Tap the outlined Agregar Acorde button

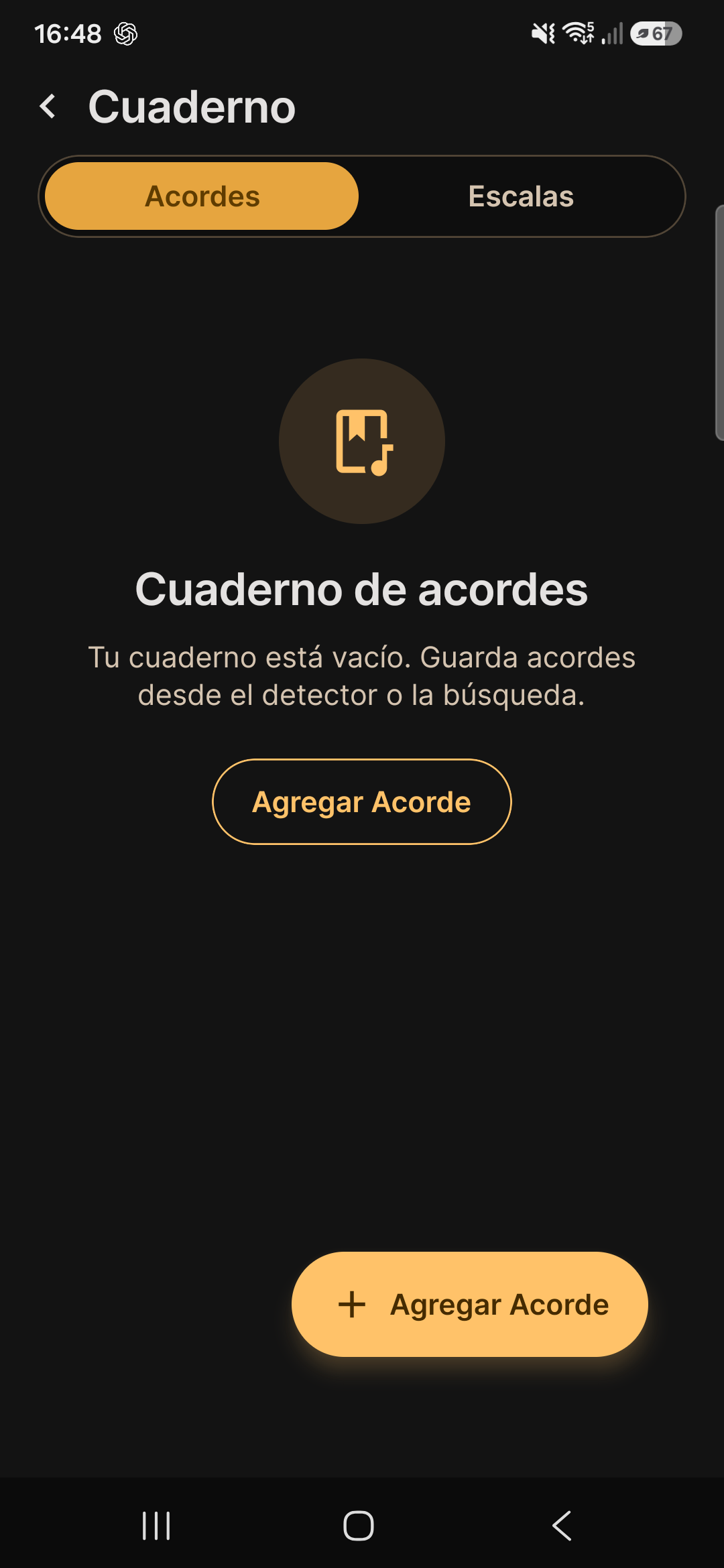tap(362, 801)
